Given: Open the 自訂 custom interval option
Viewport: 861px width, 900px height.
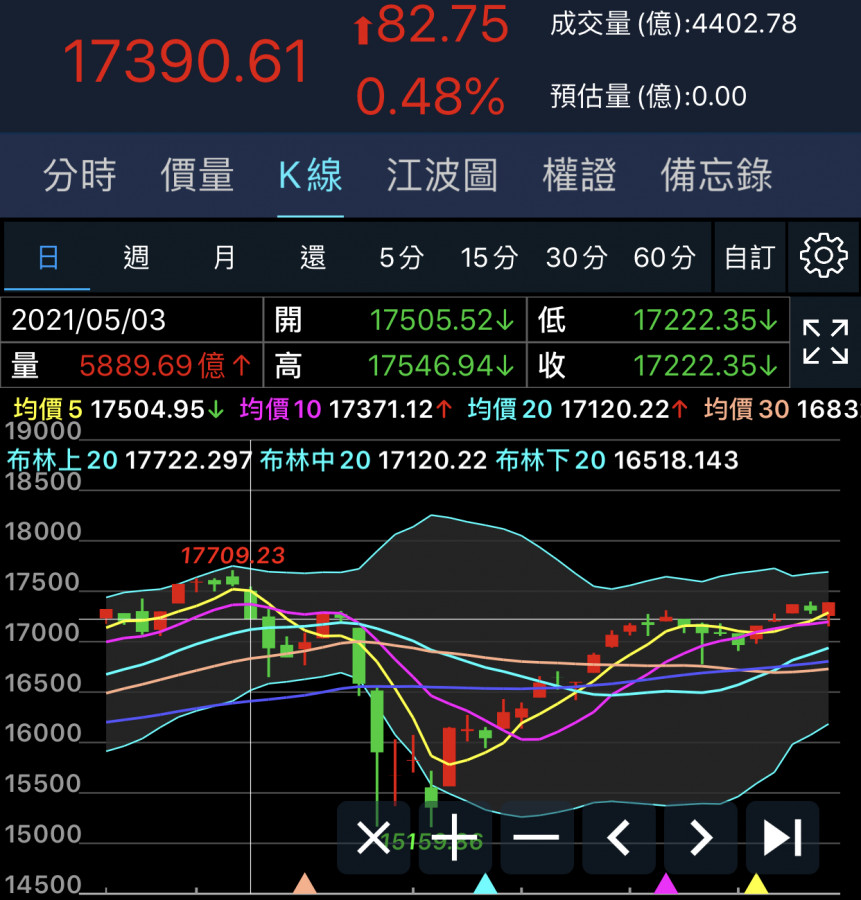Looking at the screenshot, I should pyautogui.click(x=749, y=257).
